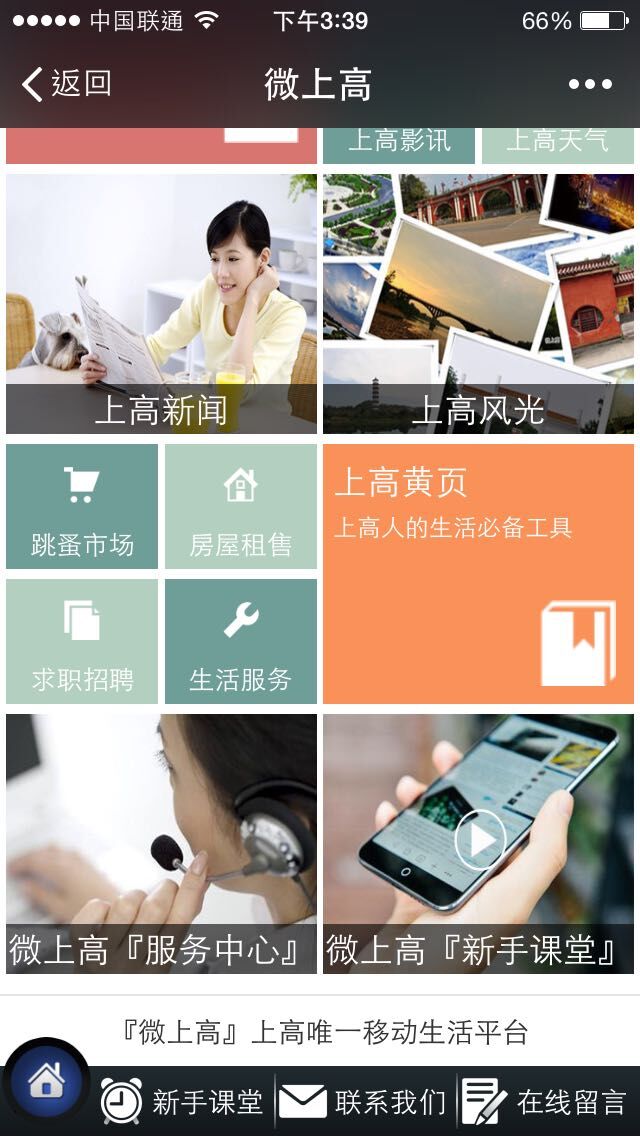This screenshot has height=1136, width=640.
Task: Go back with the 返回 button
Action: point(66,84)
